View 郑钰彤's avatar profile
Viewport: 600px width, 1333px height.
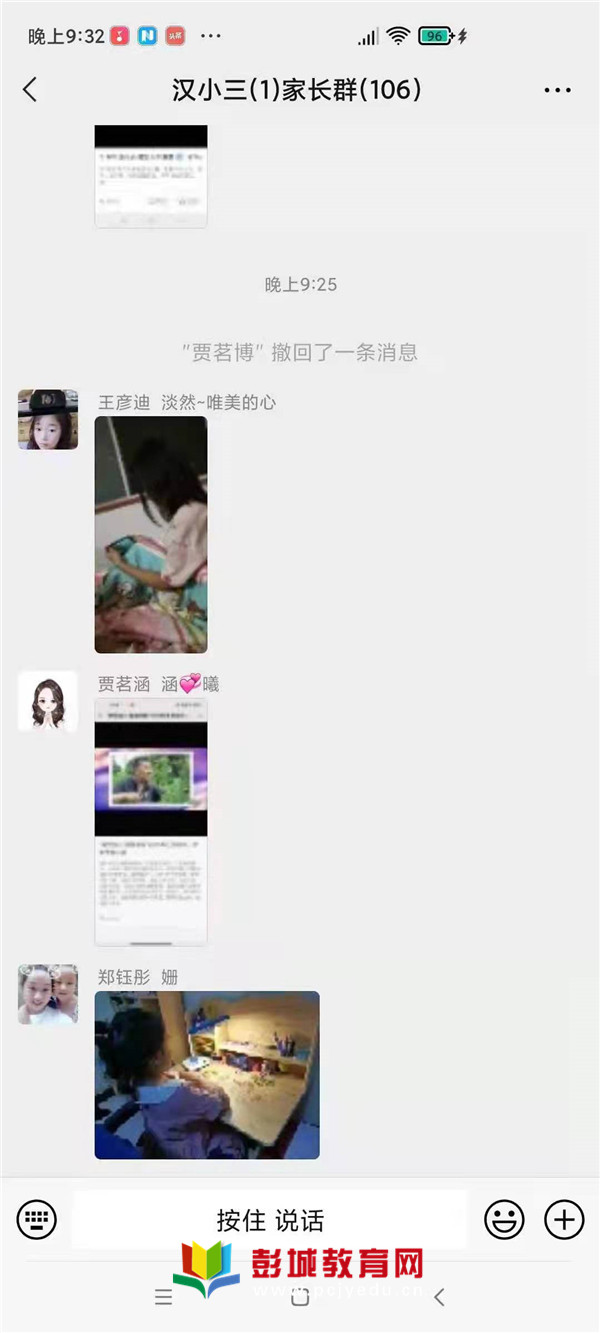48,994
